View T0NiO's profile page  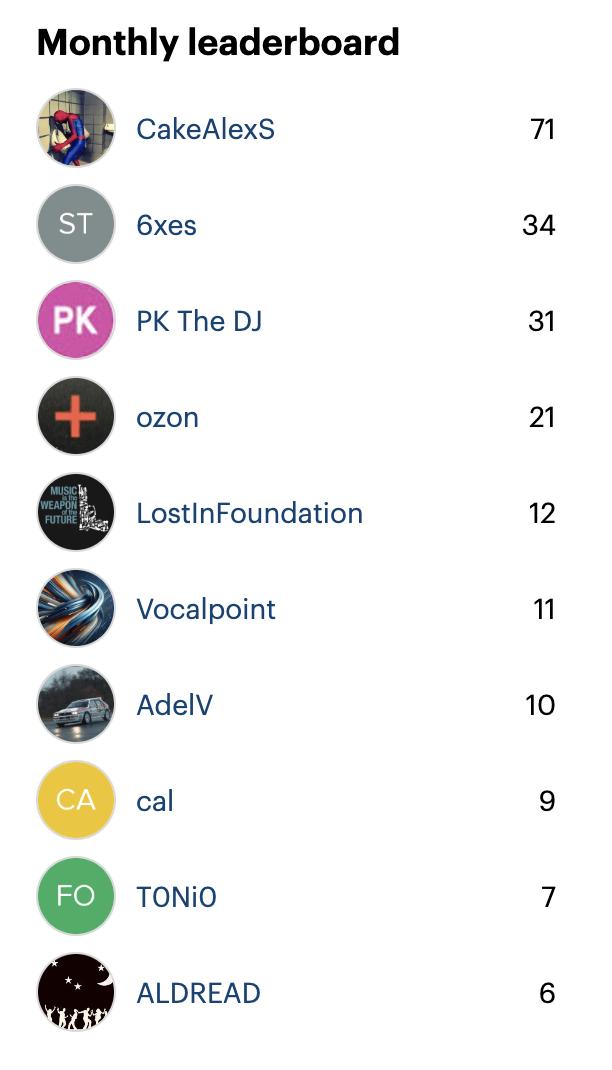[177, 897]
